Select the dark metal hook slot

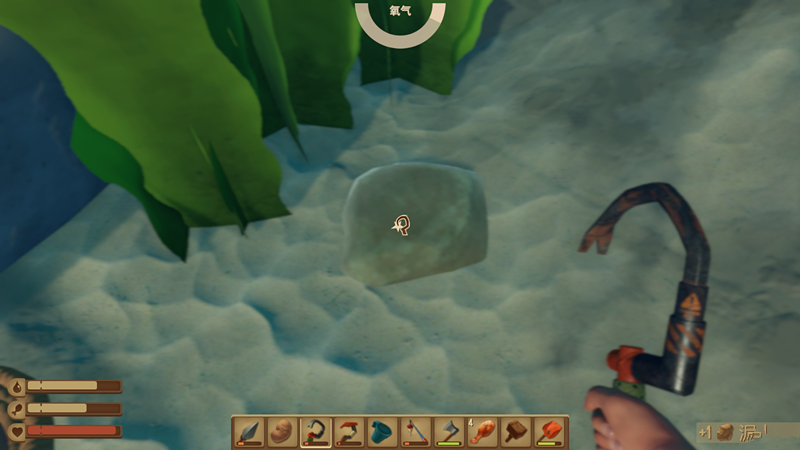coord(316,432)
